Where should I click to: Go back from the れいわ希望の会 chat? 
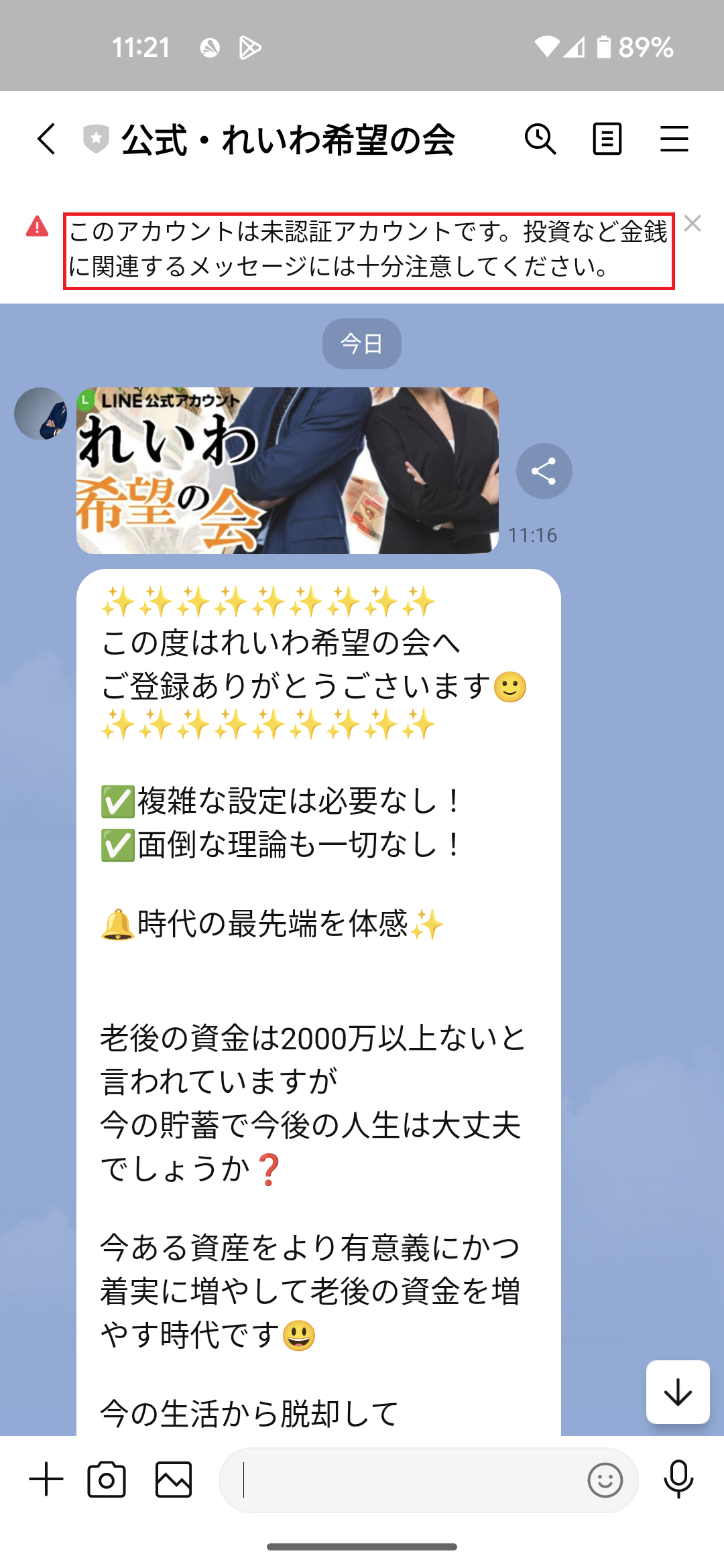[47, 139]
